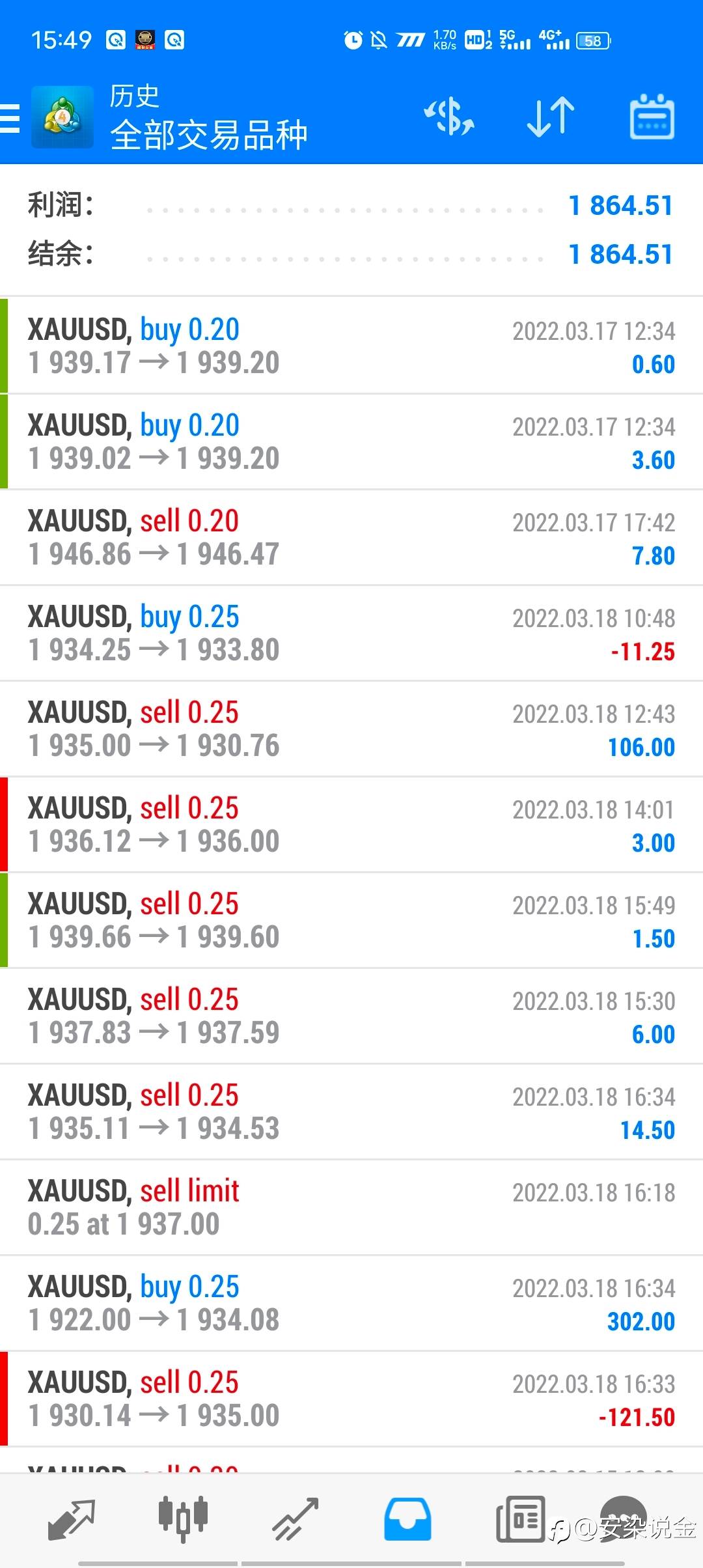
Task: View the sell trade with -121.50 loss
Action: click(x=351, y=1399)
